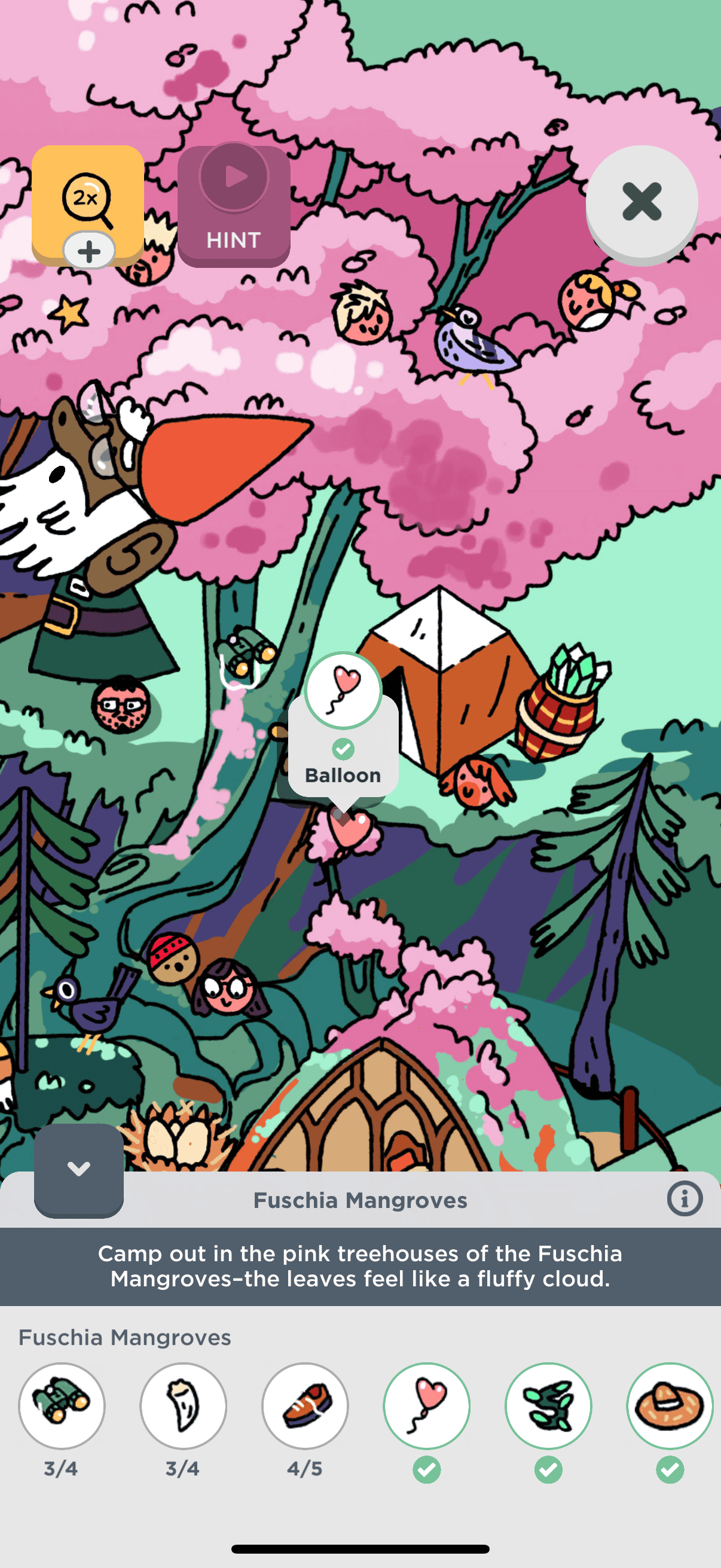Select the shoe item showing 4/5

click(305, 1406)
